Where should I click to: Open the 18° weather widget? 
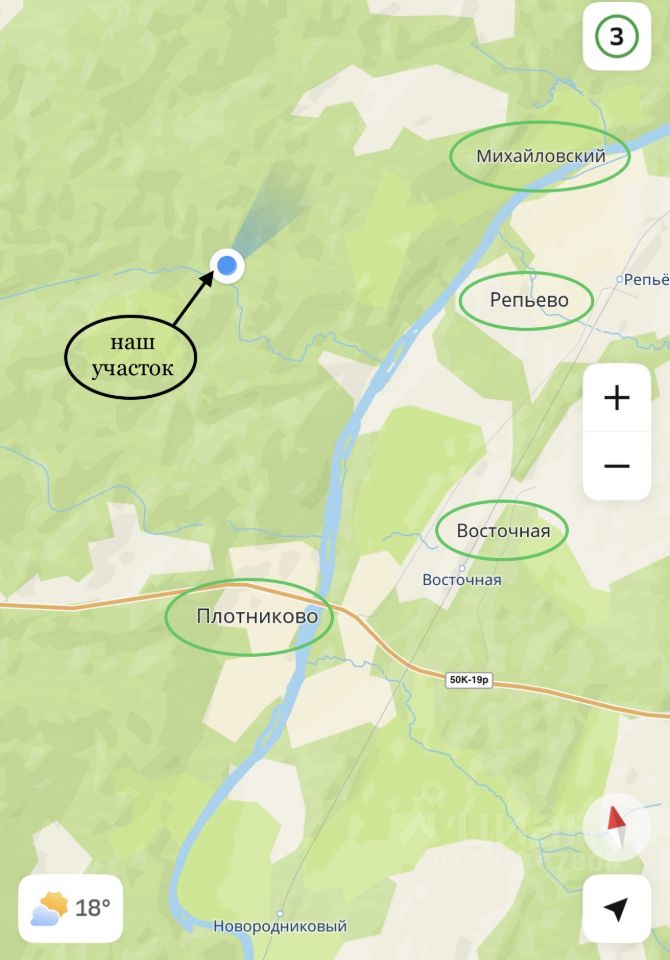(x=71, y=908)
